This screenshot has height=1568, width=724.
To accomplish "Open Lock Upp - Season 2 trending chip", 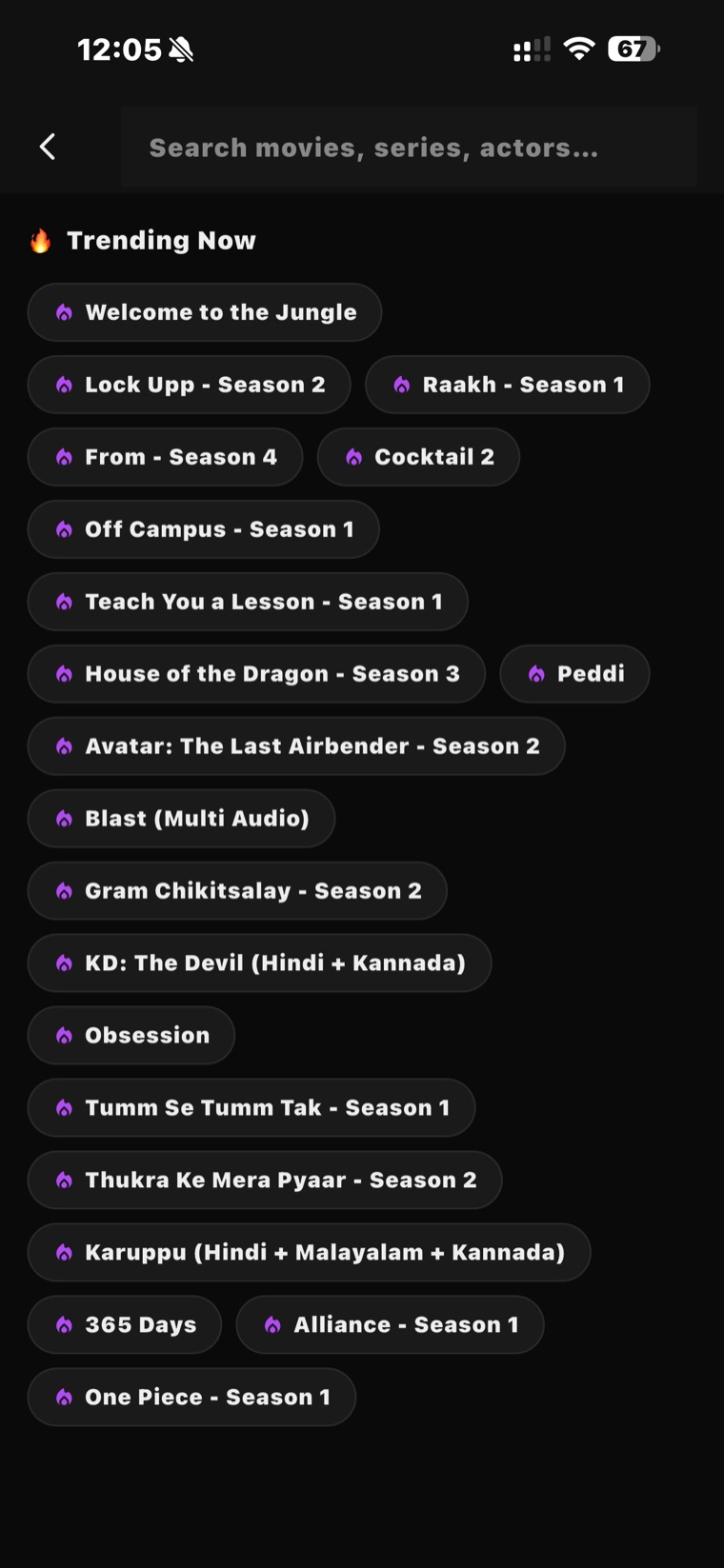I will (x=190, y=385).
